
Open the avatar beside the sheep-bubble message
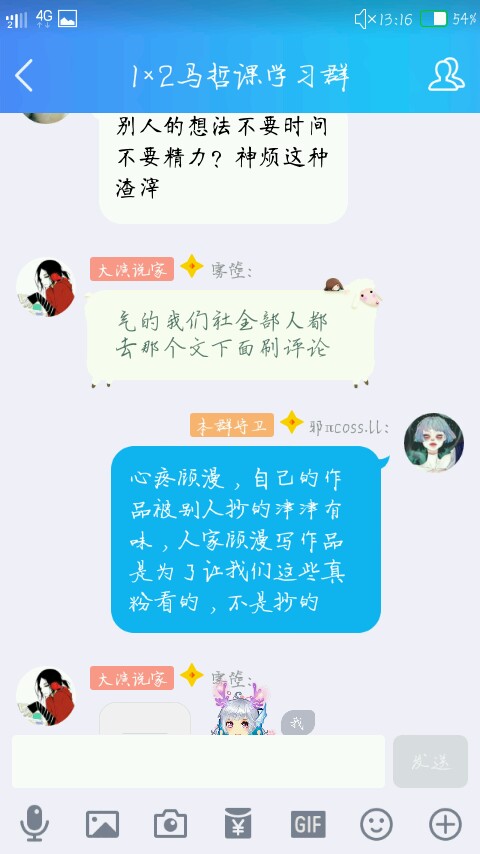tap(45, 287)
